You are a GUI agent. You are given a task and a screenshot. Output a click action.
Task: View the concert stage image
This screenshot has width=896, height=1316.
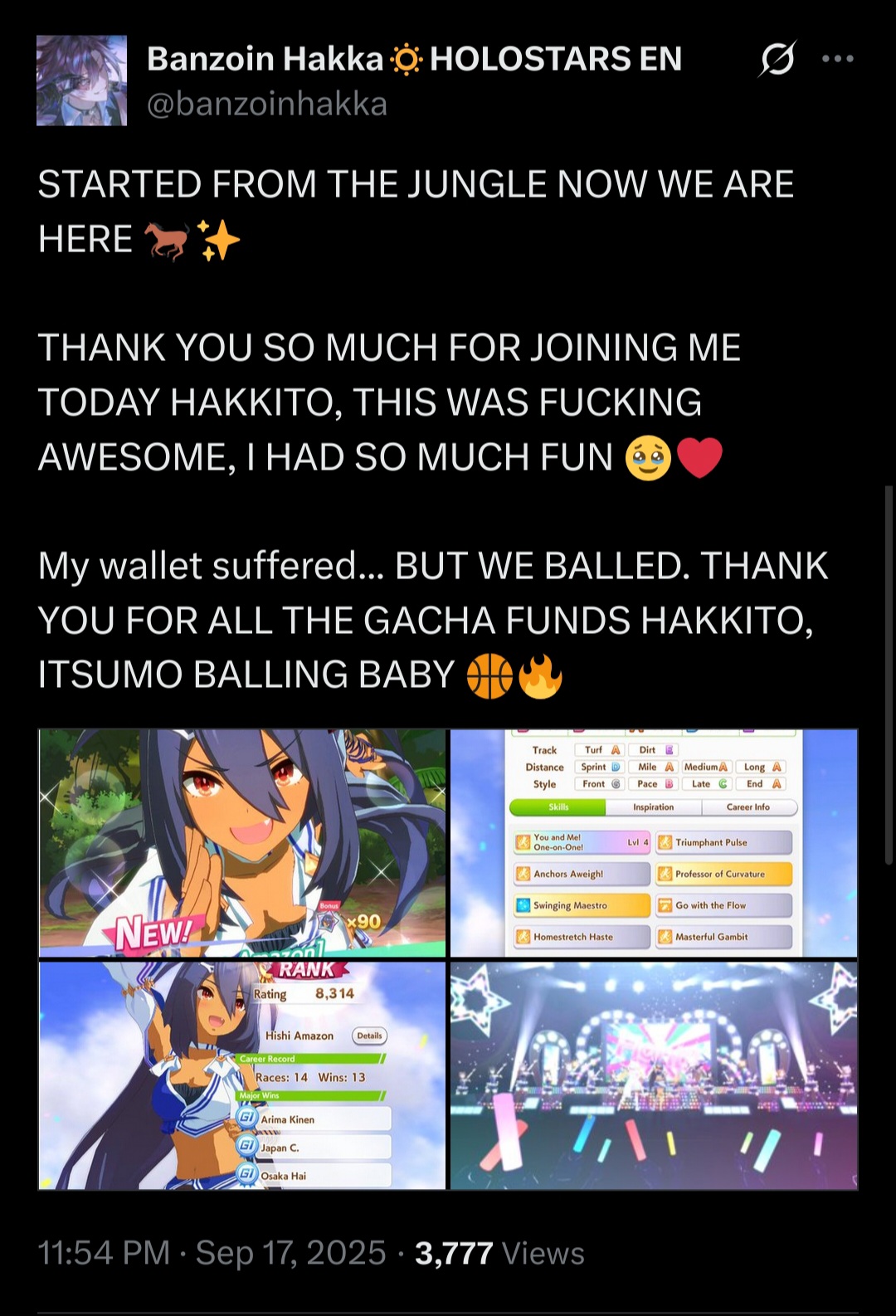click(654, 1075)
